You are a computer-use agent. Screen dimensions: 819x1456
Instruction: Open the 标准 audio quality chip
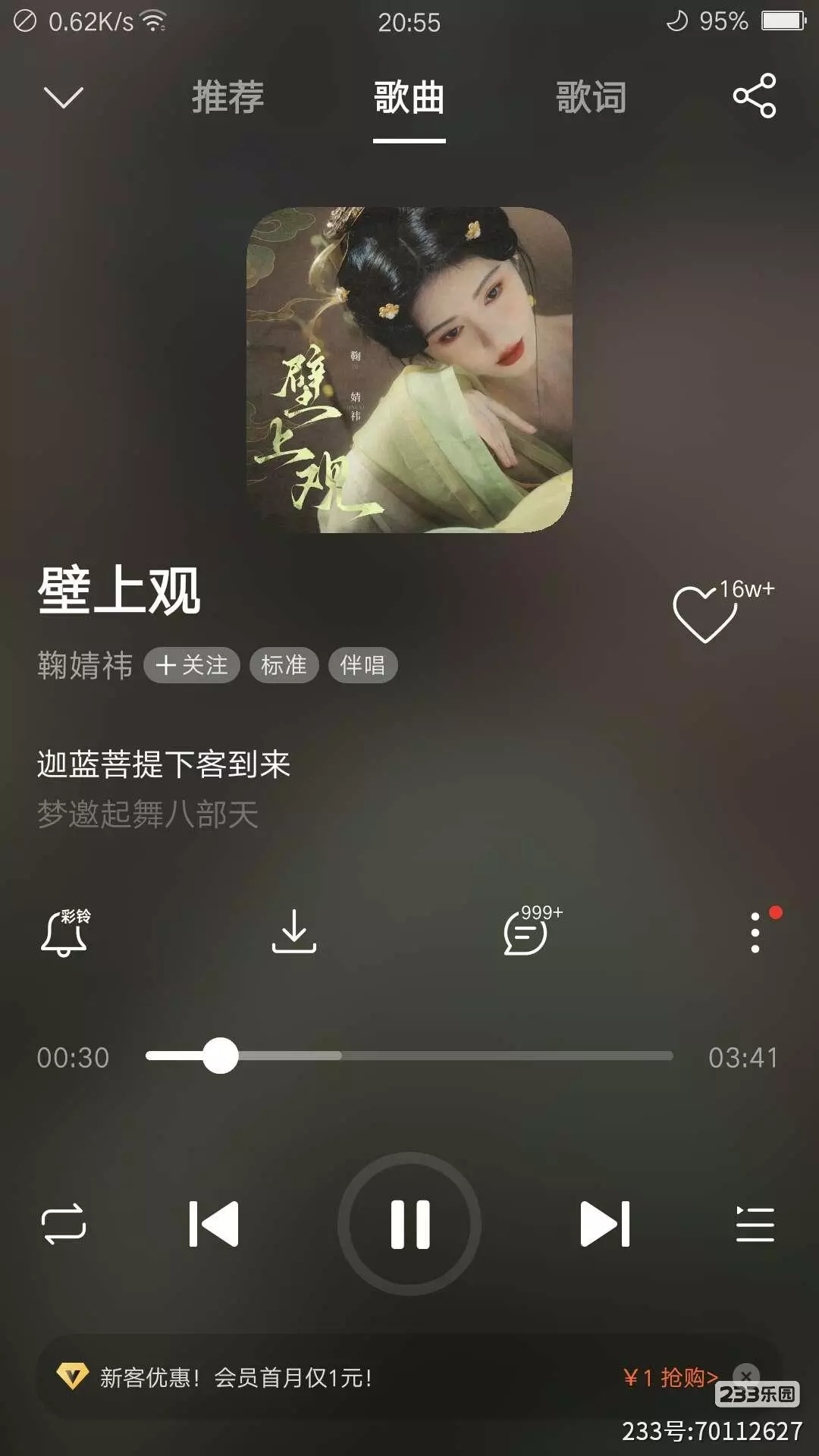(x=284, y=665)
